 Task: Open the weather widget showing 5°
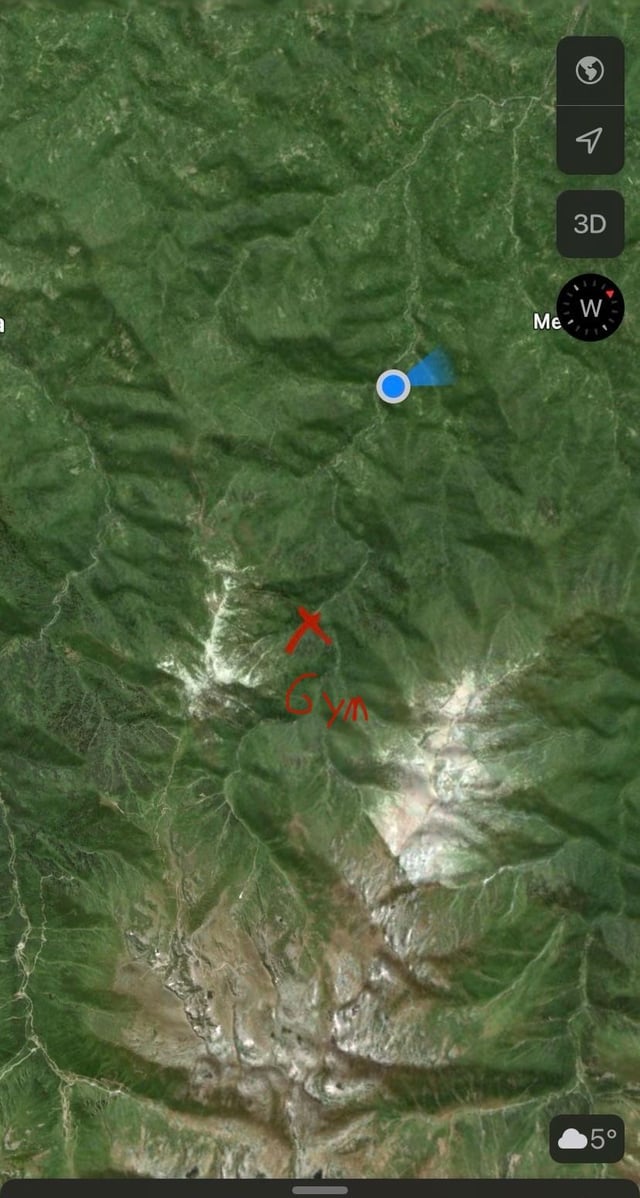click(587, 1139)
